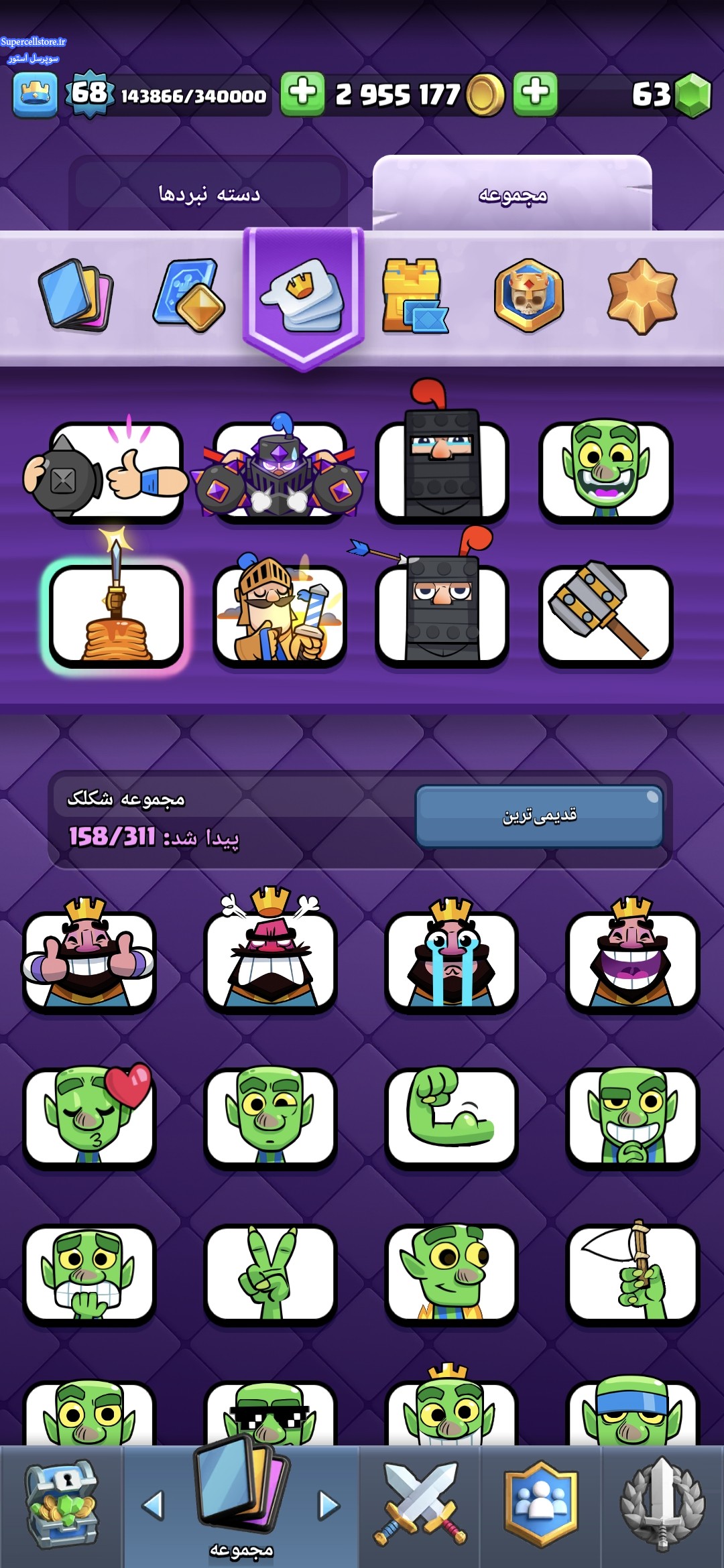Open the shop chest tab
Viewport: 724px width, 1568px height.
click(62, 1506)
